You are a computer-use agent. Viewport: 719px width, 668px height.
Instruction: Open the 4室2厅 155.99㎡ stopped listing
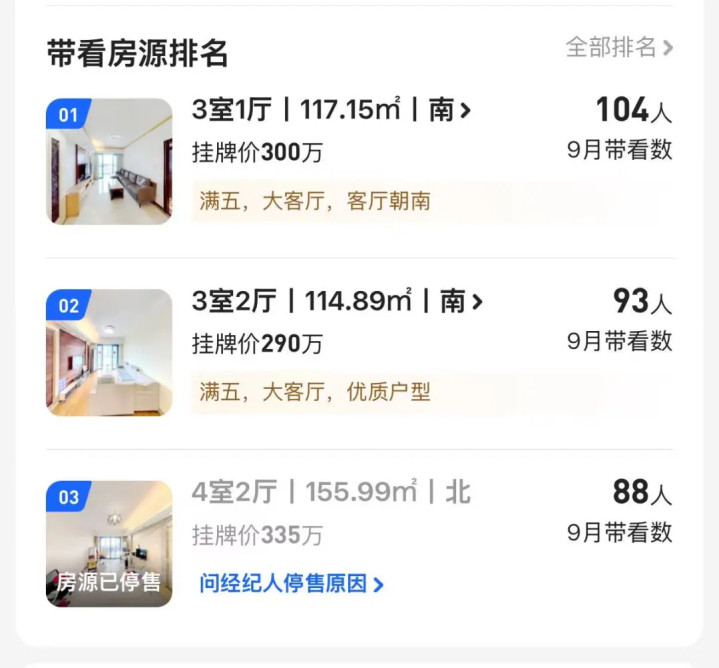(x=331, y=492)
